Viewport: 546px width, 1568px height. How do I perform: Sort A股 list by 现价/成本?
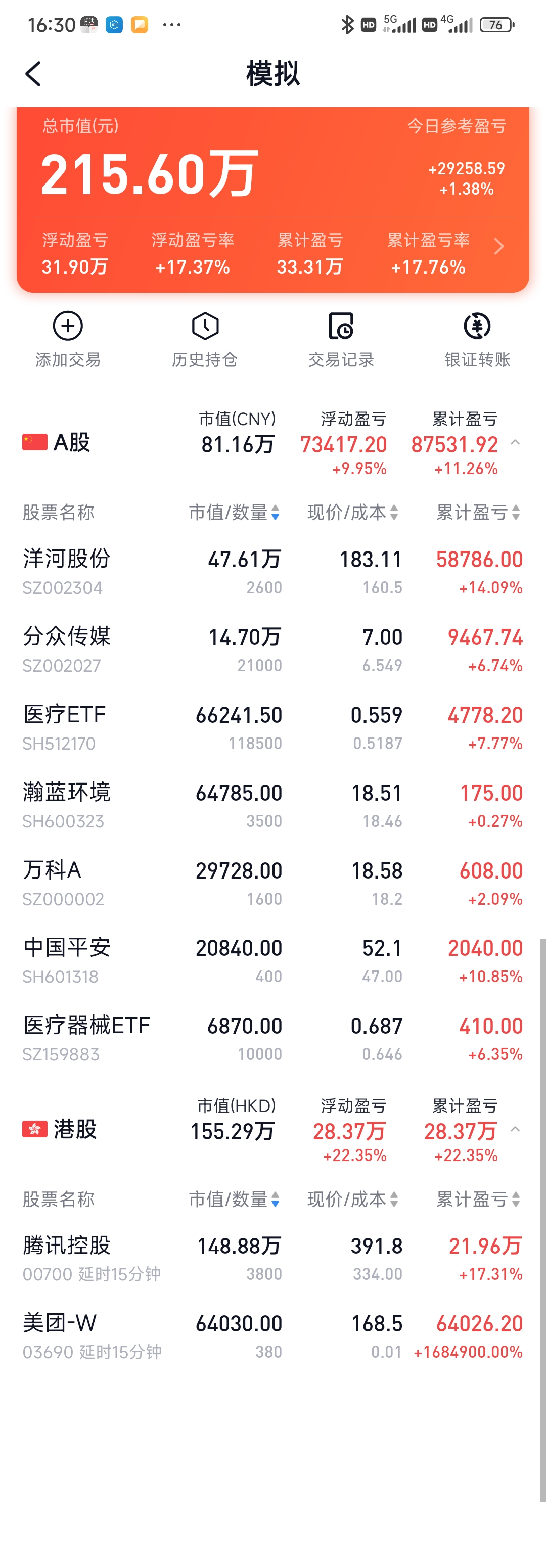[353, 513]
